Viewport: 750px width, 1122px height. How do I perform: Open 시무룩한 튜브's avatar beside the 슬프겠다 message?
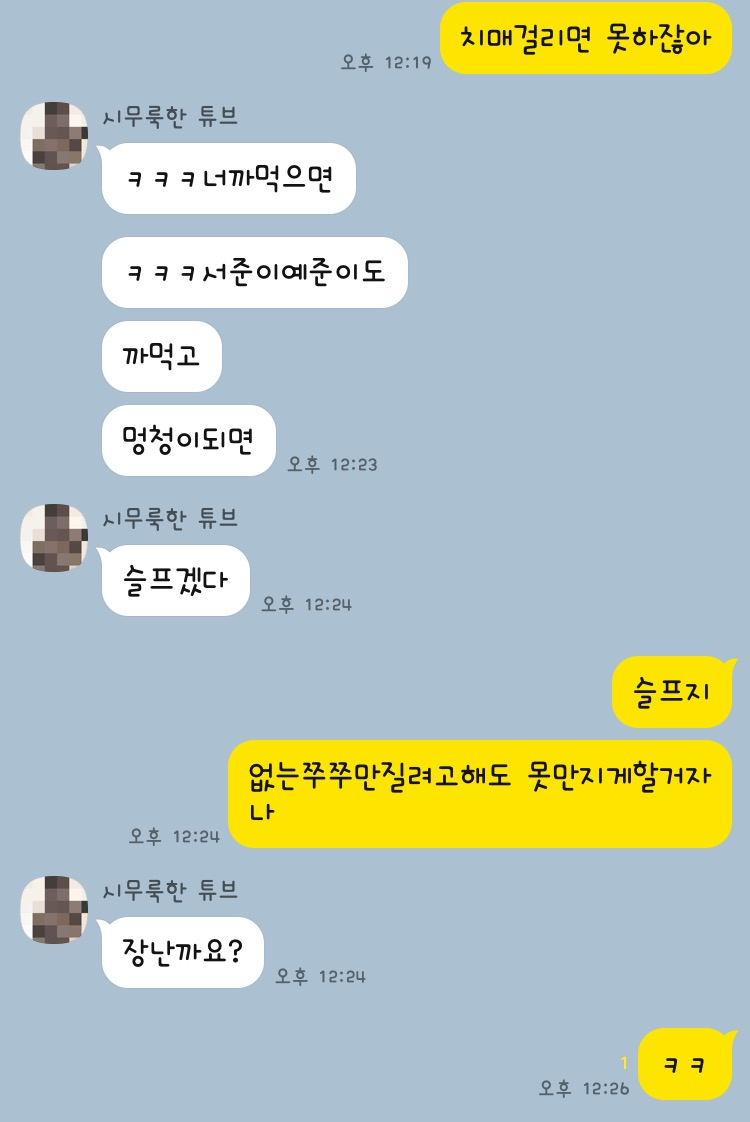54,538
